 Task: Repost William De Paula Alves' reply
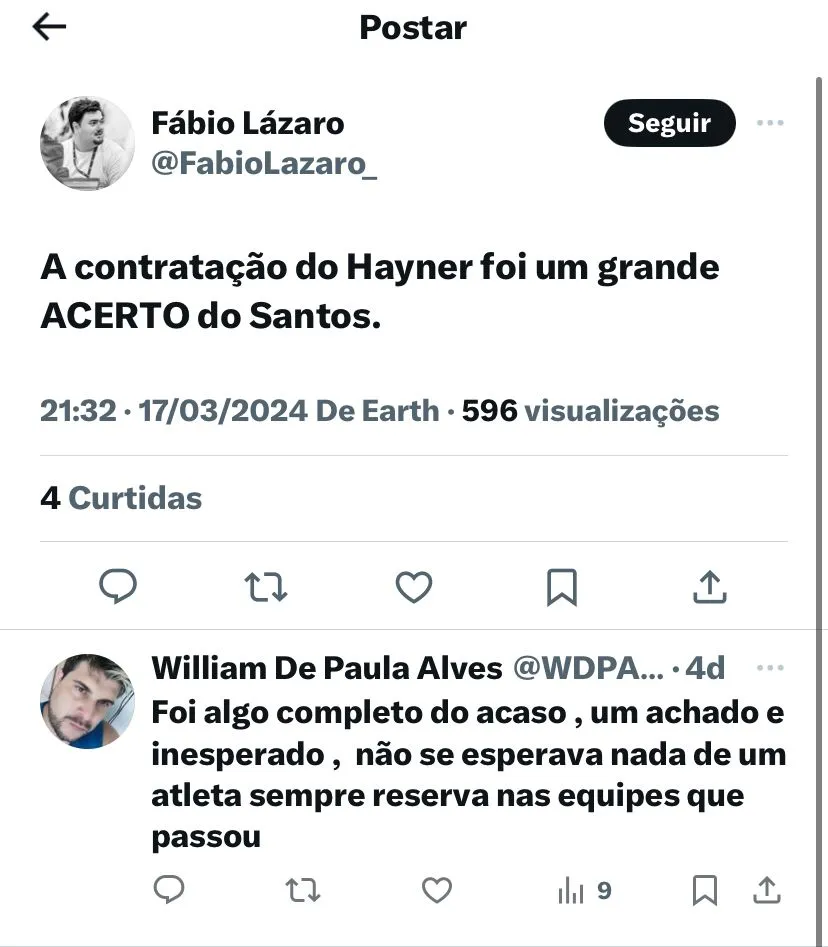(302, 889)
